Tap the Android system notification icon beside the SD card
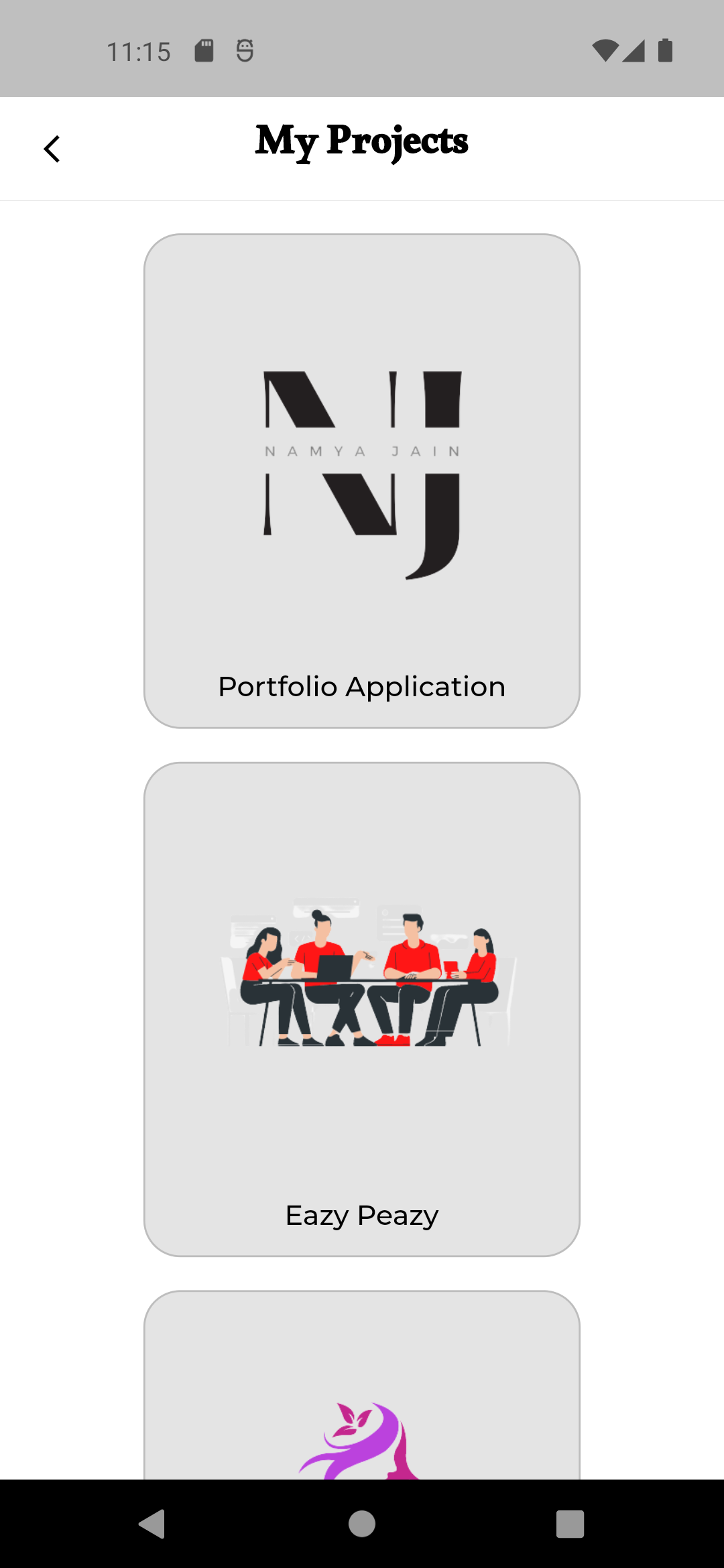724x1568 pixels. click(x=245, y=49)
